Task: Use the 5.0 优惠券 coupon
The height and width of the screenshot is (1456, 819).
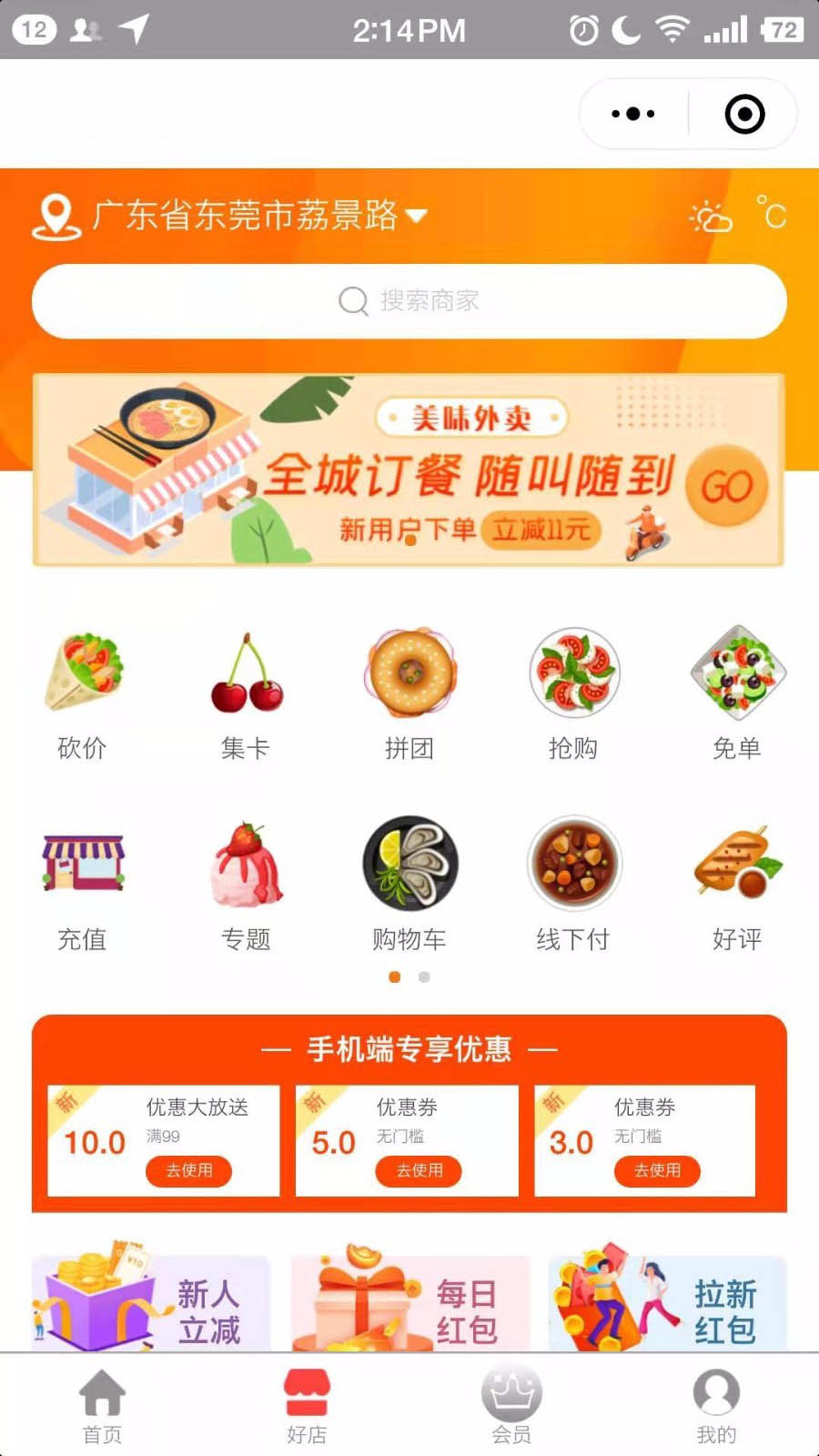Action: 419,1170
